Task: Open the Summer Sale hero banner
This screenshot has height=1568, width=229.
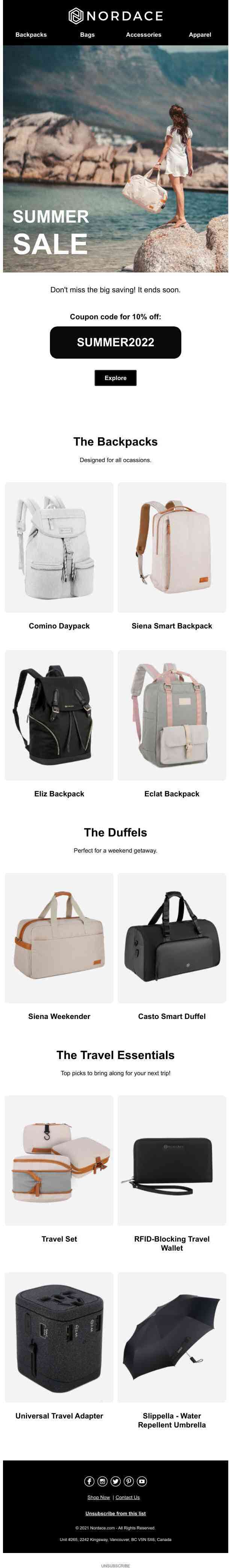Action: point(115,158)
